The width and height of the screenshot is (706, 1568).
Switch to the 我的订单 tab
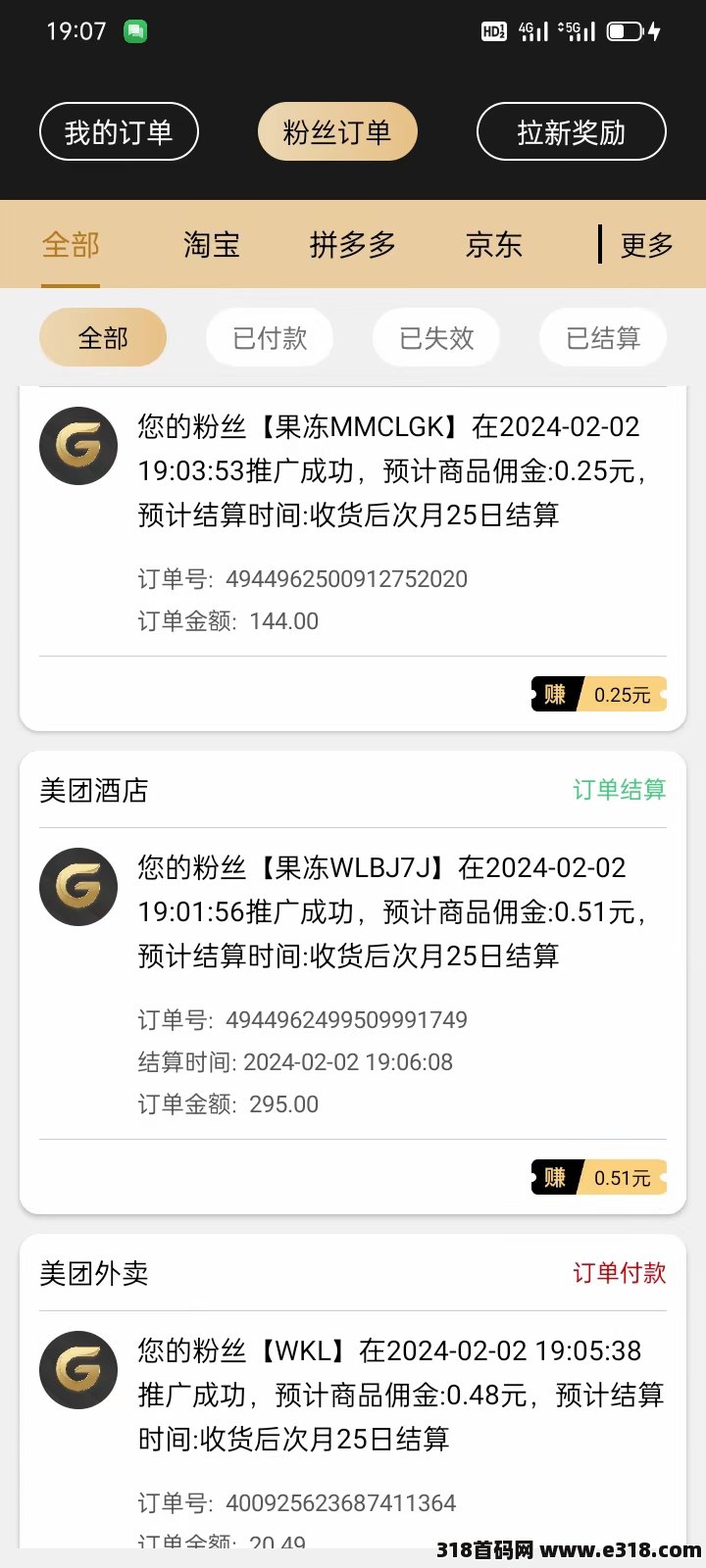click(x=119, y=131)
